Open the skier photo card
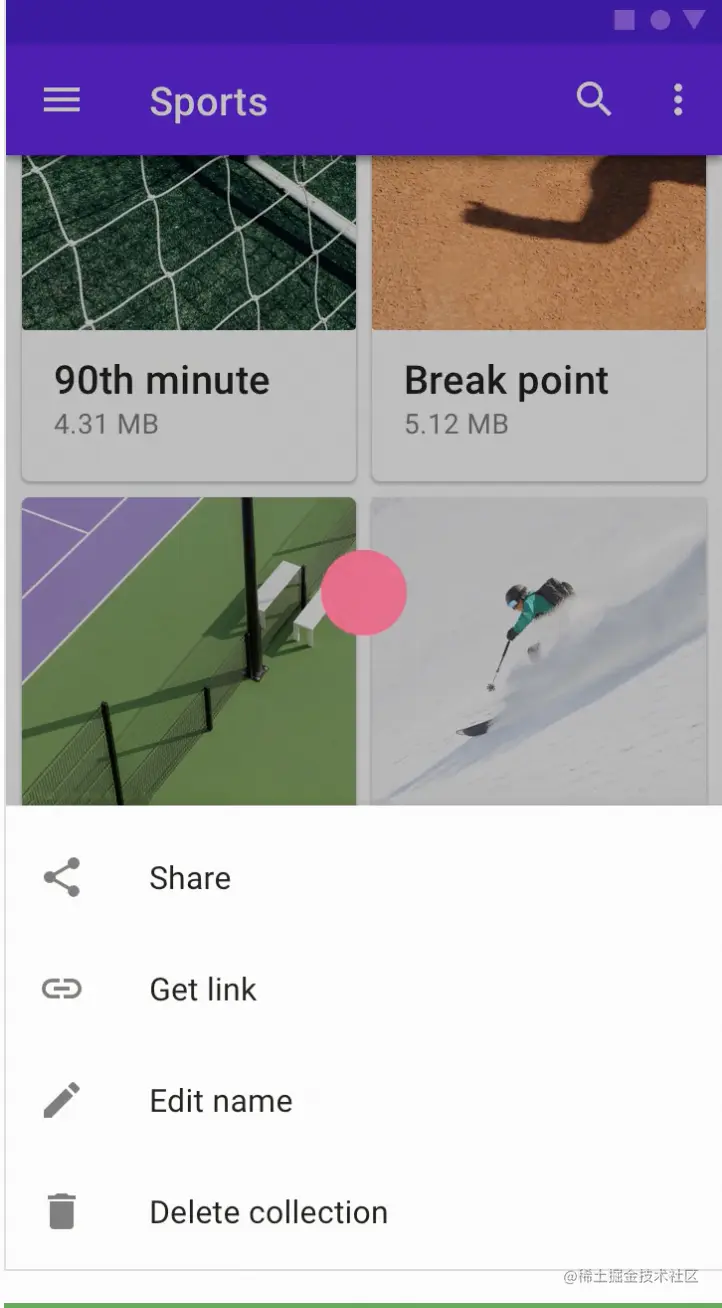 (539, 651)
